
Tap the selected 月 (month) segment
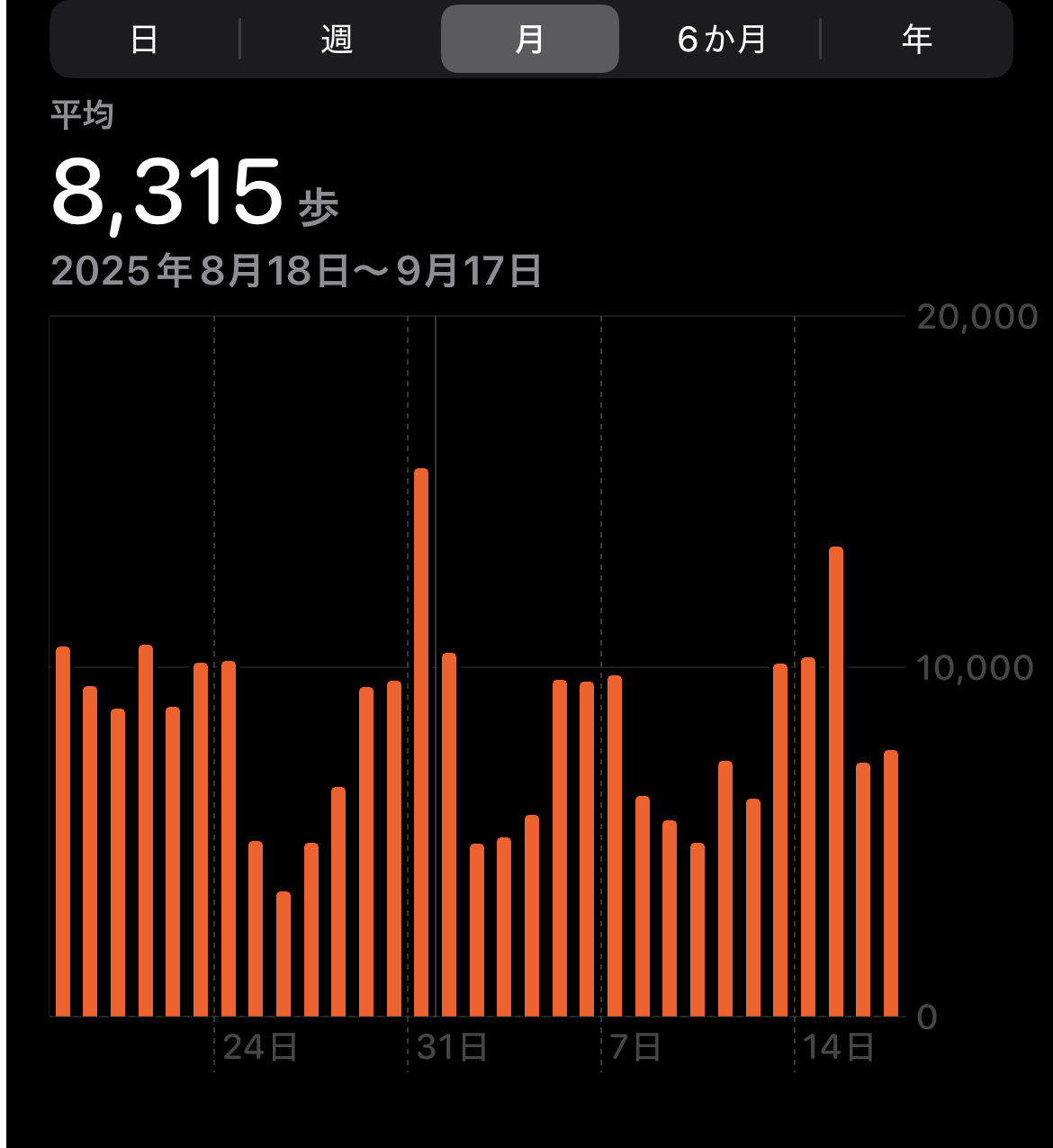(x=529, y=40)
